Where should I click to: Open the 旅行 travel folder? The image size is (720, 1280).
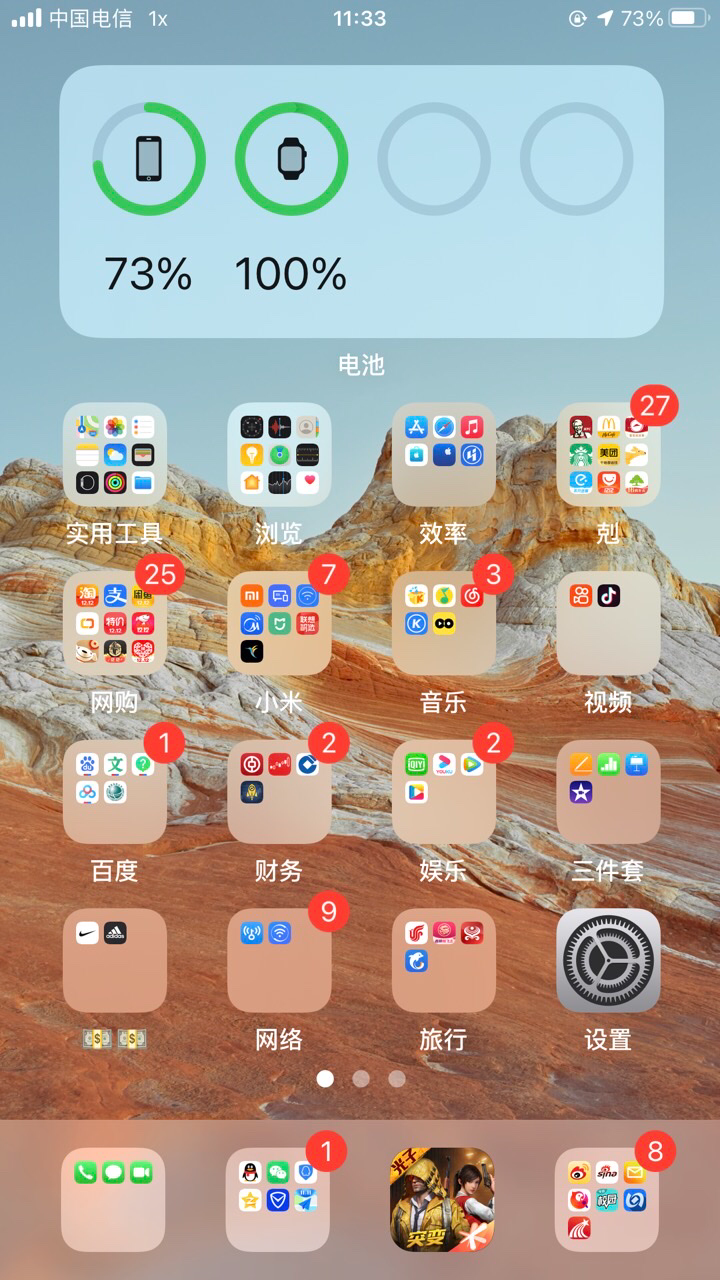pos(443,960)
